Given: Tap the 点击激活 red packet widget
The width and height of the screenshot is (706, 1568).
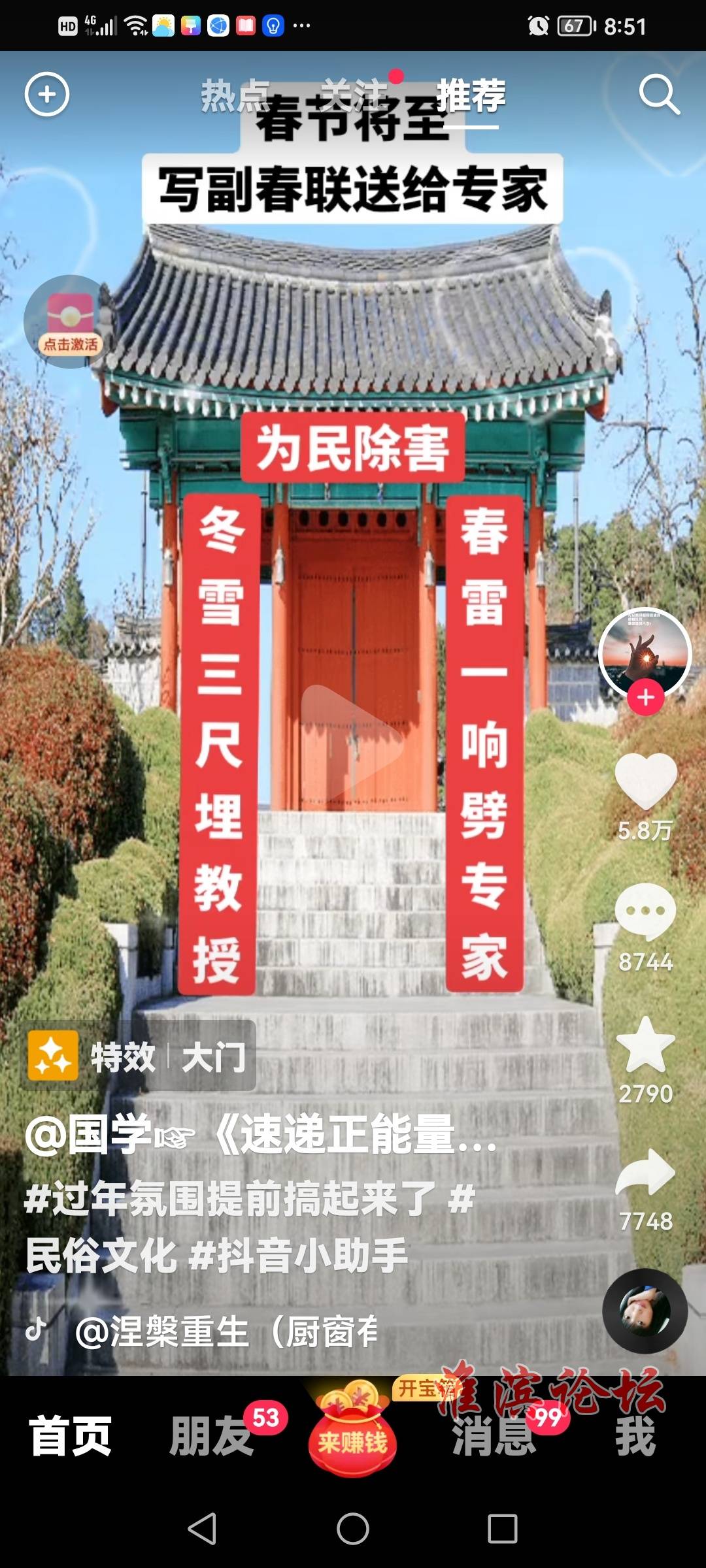Looking at the screenshot, I should (69, 322).
